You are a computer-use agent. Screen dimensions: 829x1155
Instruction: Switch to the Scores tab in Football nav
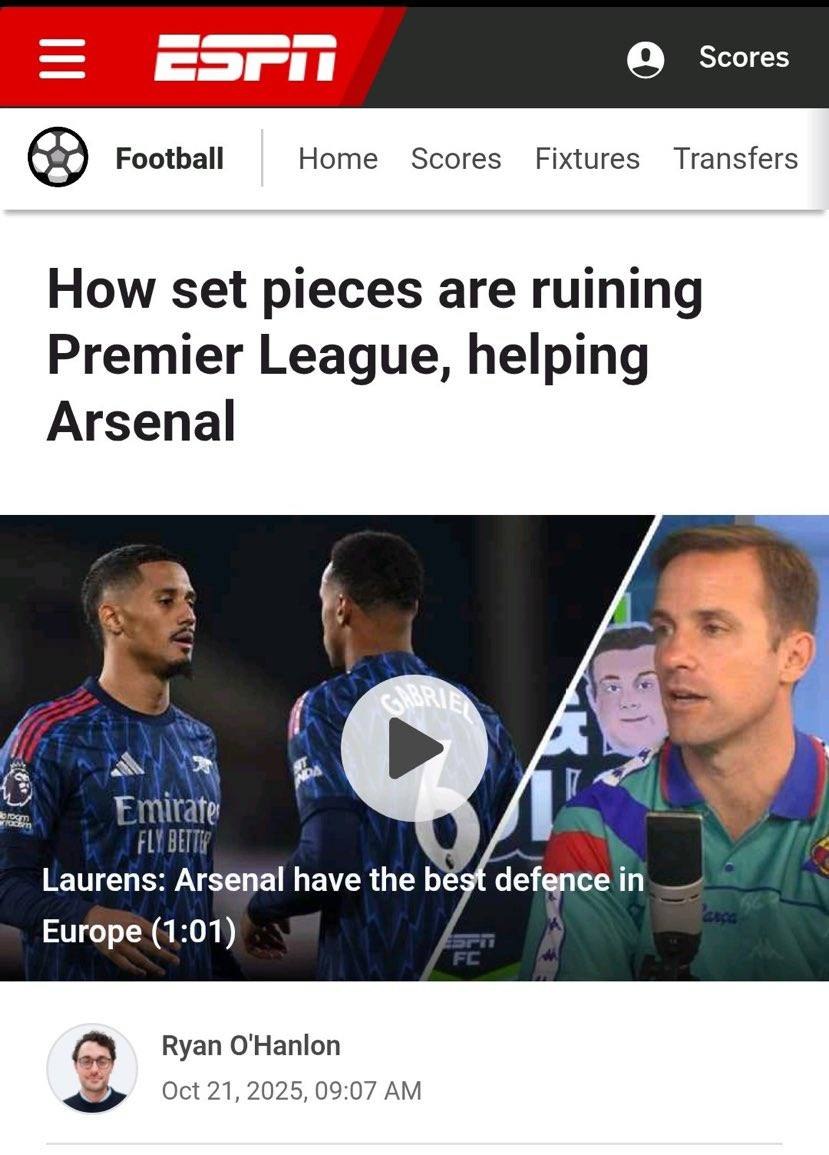coord(455,158)
